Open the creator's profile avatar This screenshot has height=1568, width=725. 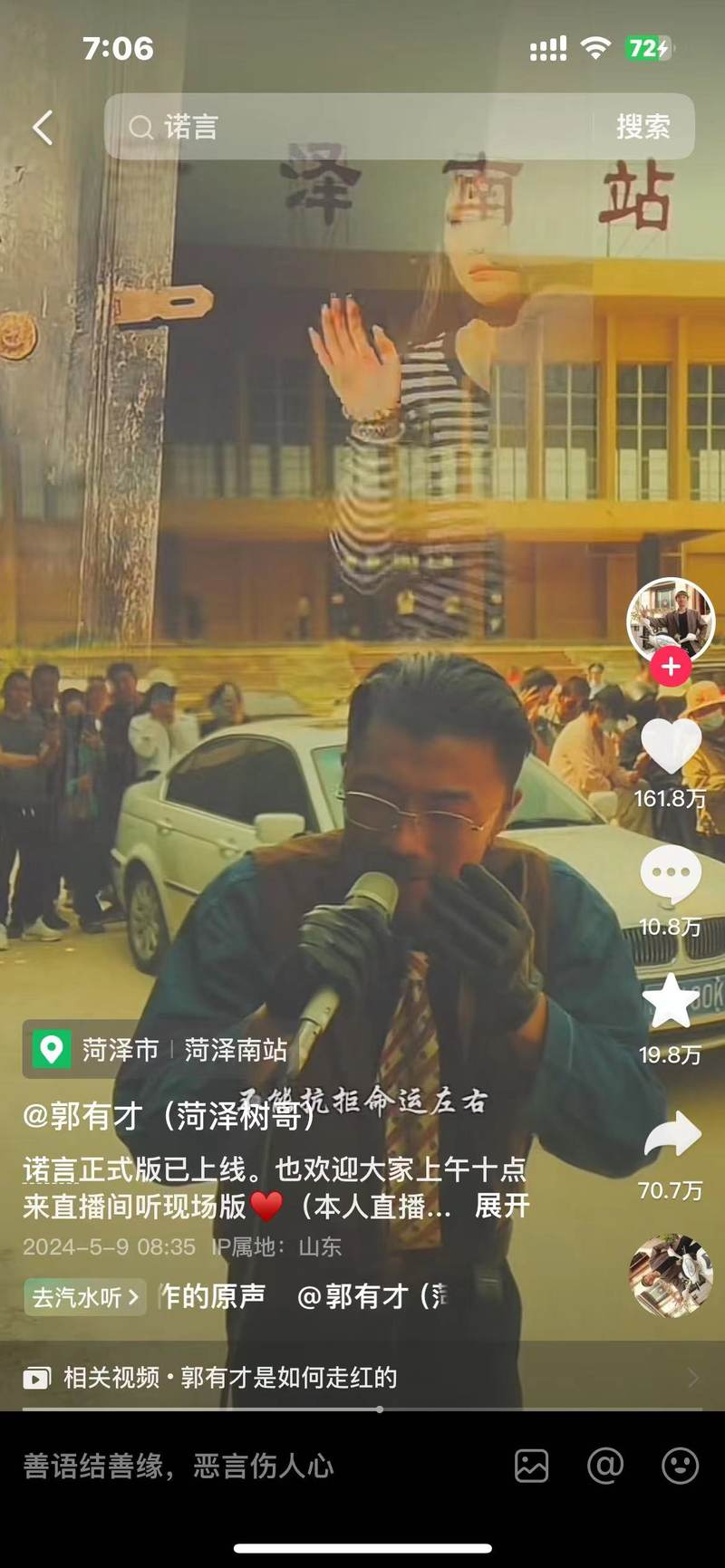[x=671, y=620]
